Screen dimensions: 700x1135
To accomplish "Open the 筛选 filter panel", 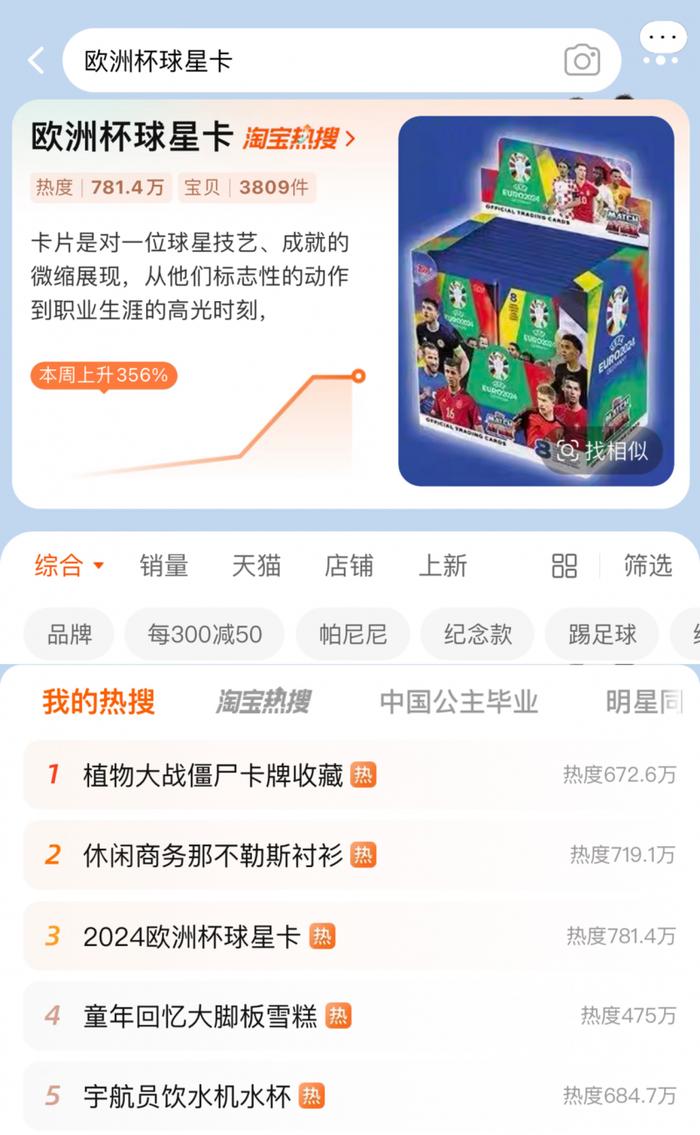I will click(x=648, y=566).
